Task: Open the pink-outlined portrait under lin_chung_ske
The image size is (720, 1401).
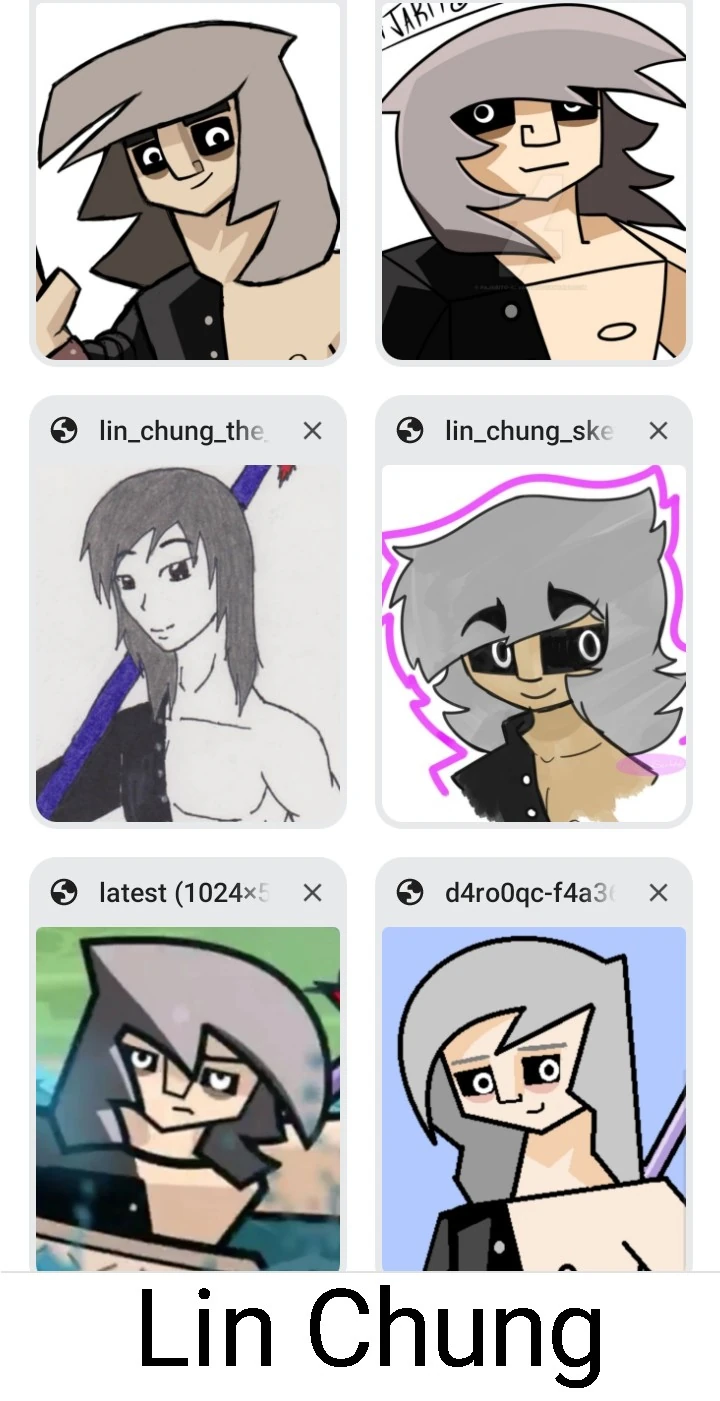Action: pos(533,640)
